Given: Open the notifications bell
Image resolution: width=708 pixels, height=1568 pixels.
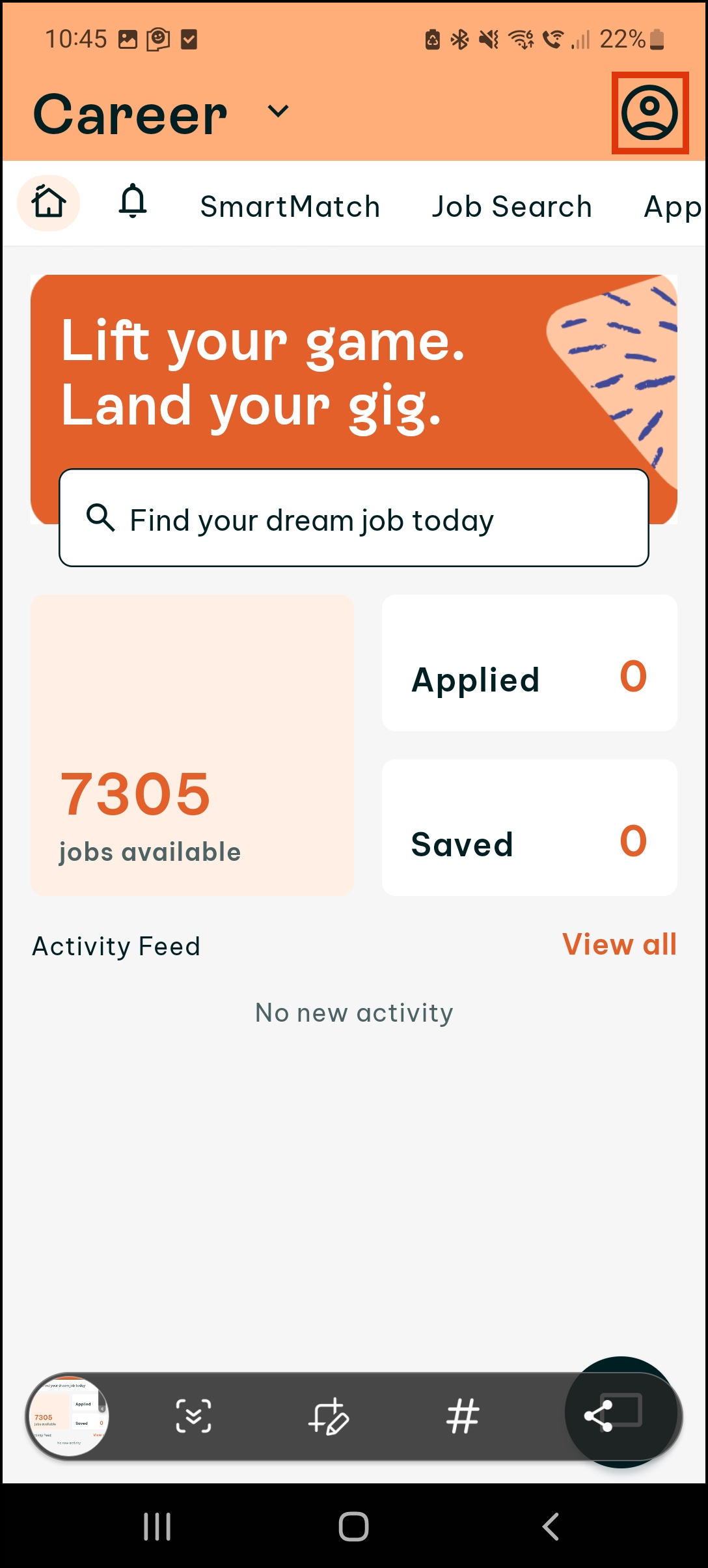Looking at the screenshot, I should tap(133, 201).
